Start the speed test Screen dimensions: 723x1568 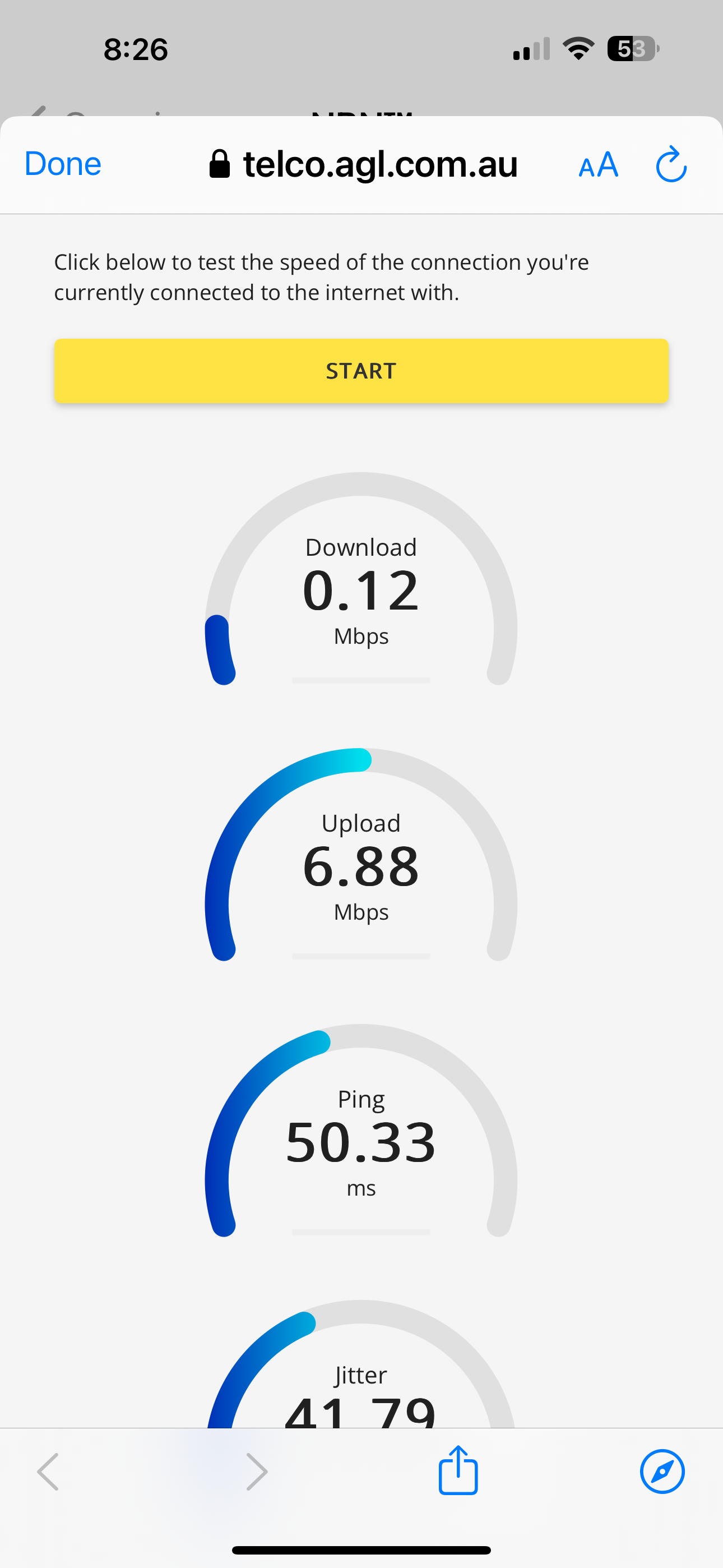[361, 370]
